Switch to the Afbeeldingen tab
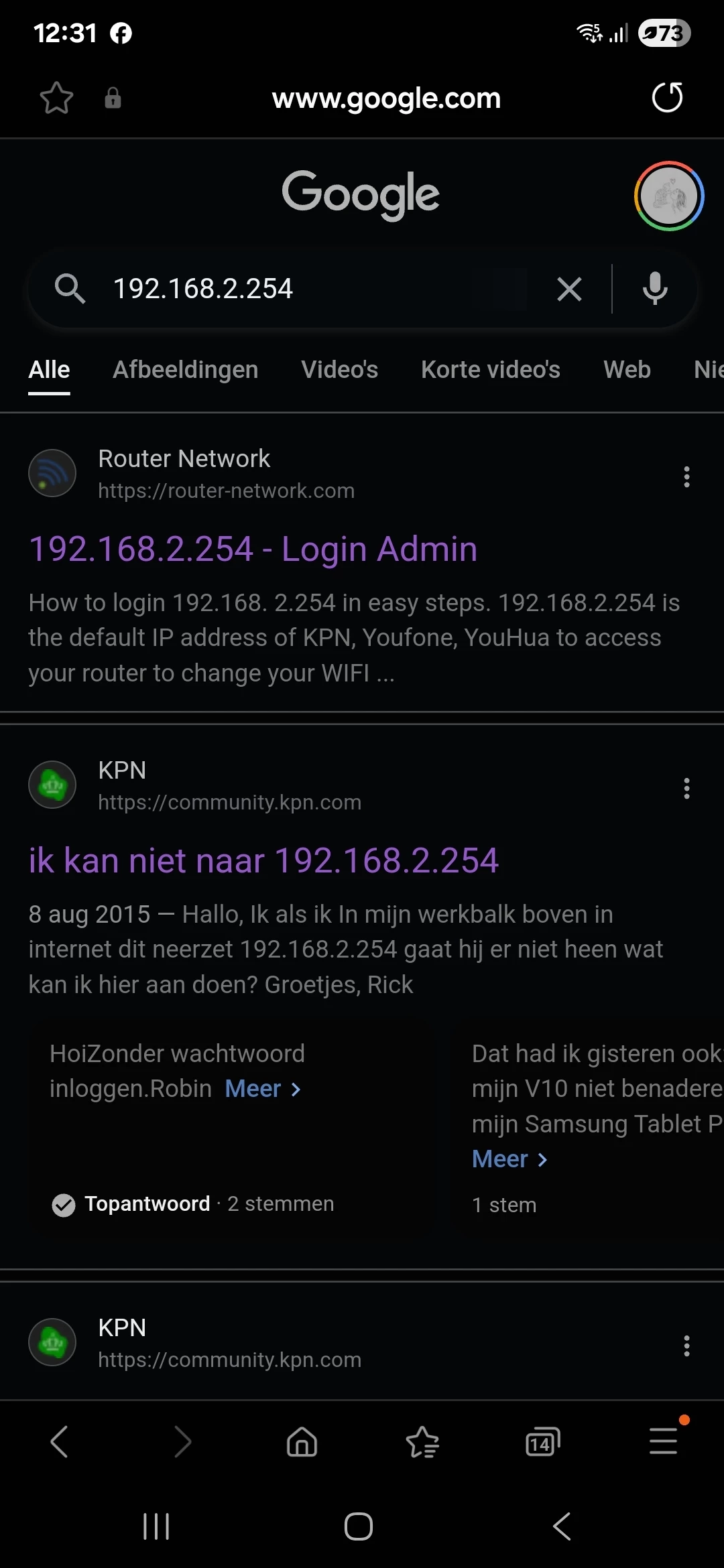This screenshot has width=724, height=1568. [x=185, y=370]
